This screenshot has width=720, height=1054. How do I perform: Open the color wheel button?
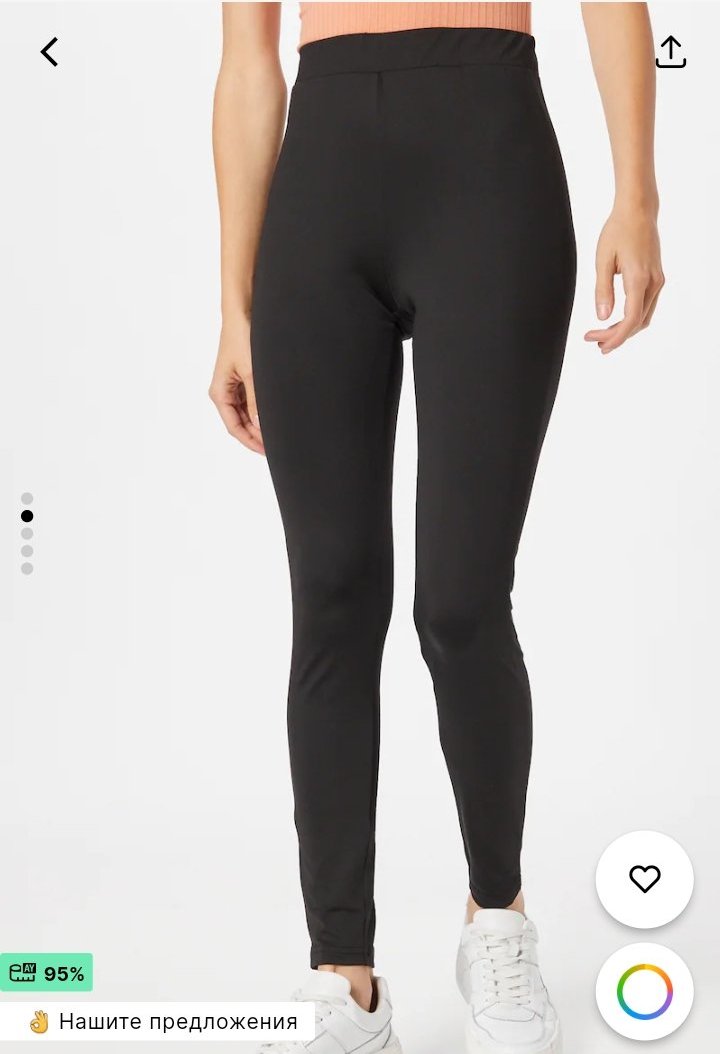(x=645, y=992)
